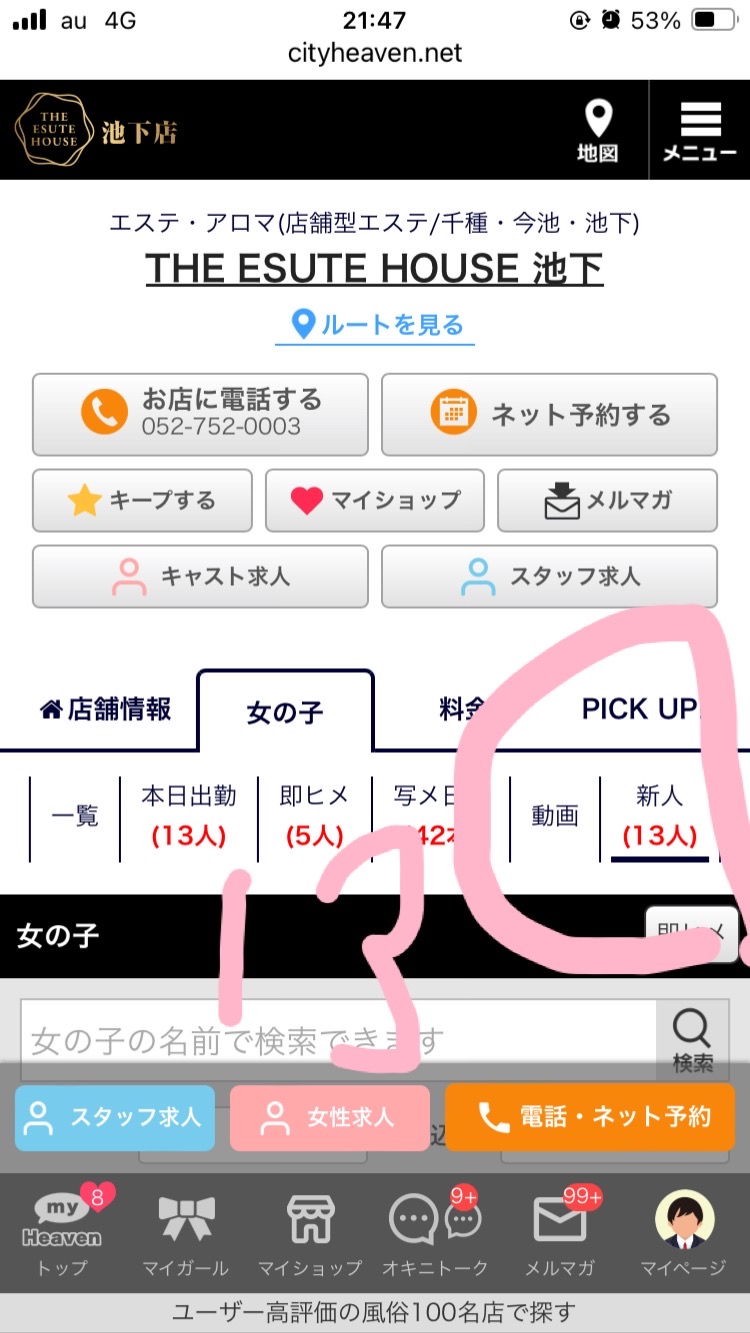The width and height of the screenshot is (750, 1333).
Task: Tap ネット予約する to book online
Action: pyautogui.click(x=549, y=414)
